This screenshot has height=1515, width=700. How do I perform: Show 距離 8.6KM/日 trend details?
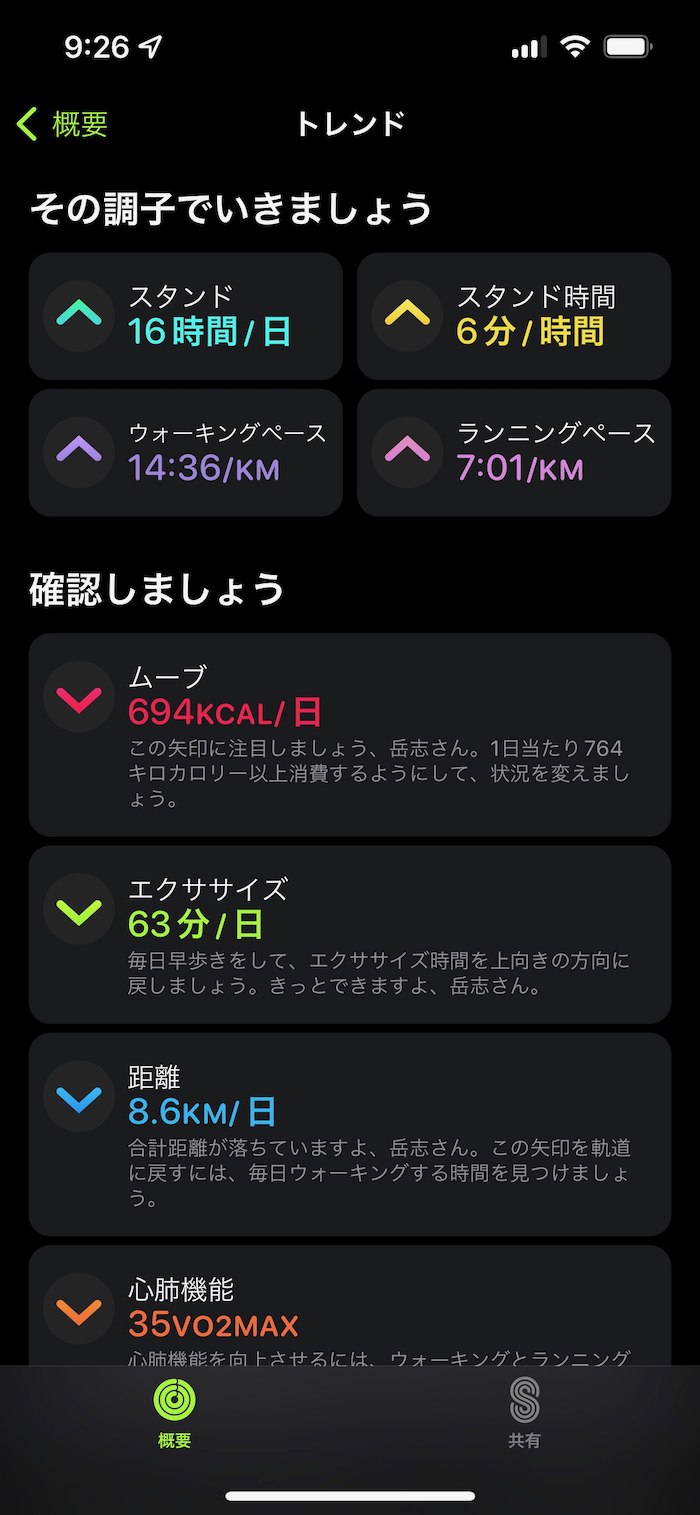click(x=349, y=1134)
